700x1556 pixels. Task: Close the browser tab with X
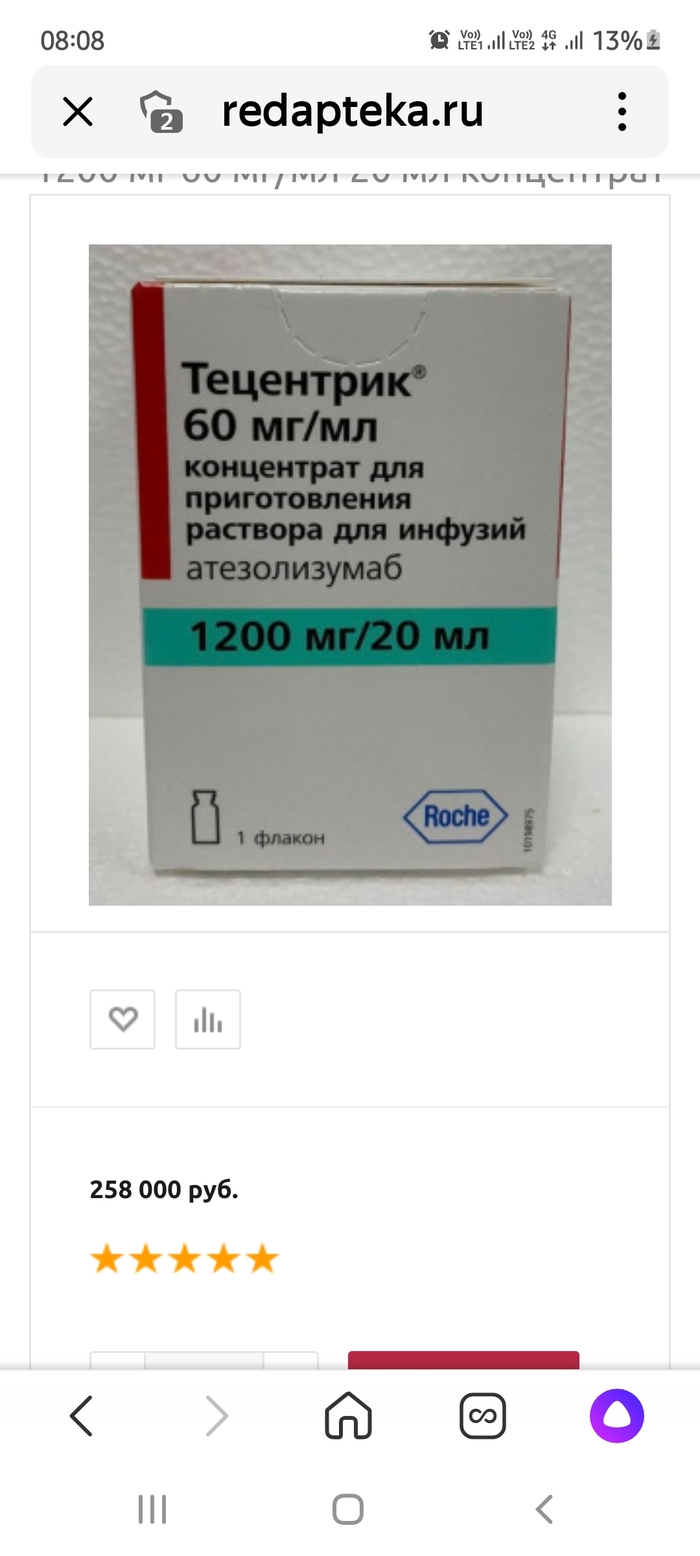click(x=77, y=112)
